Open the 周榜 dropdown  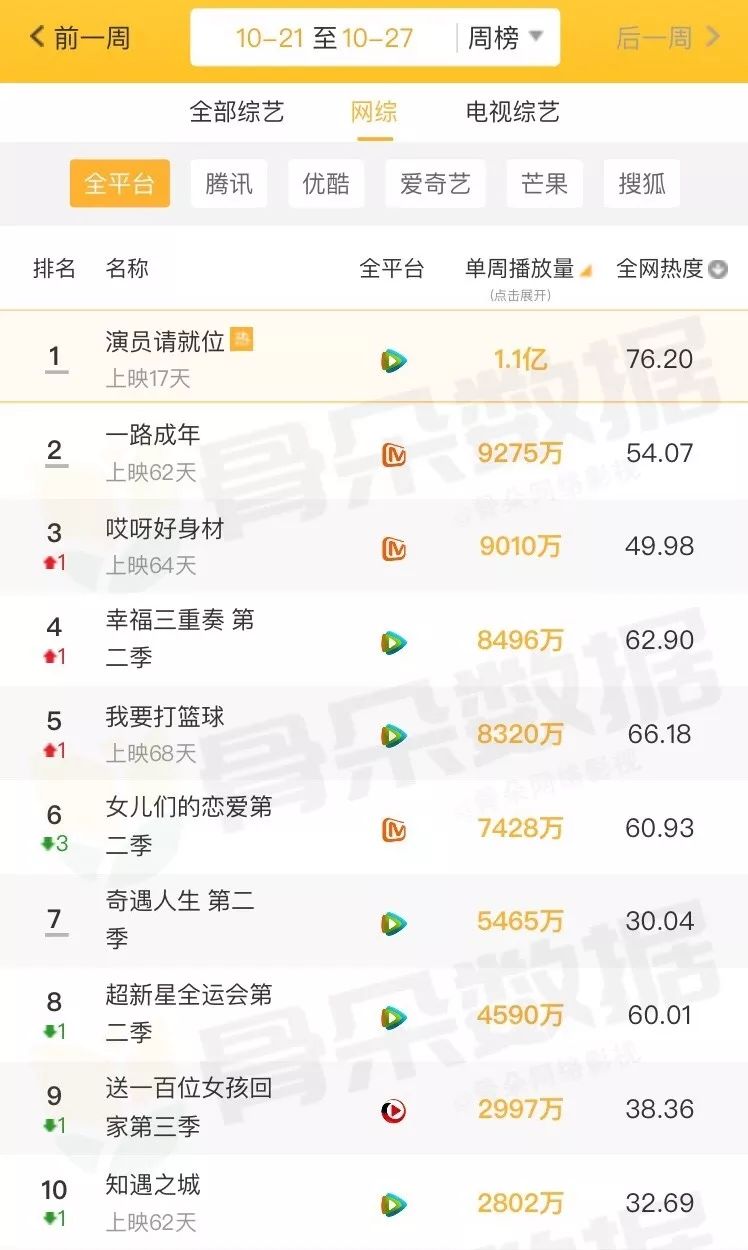(x=505, y=39)
